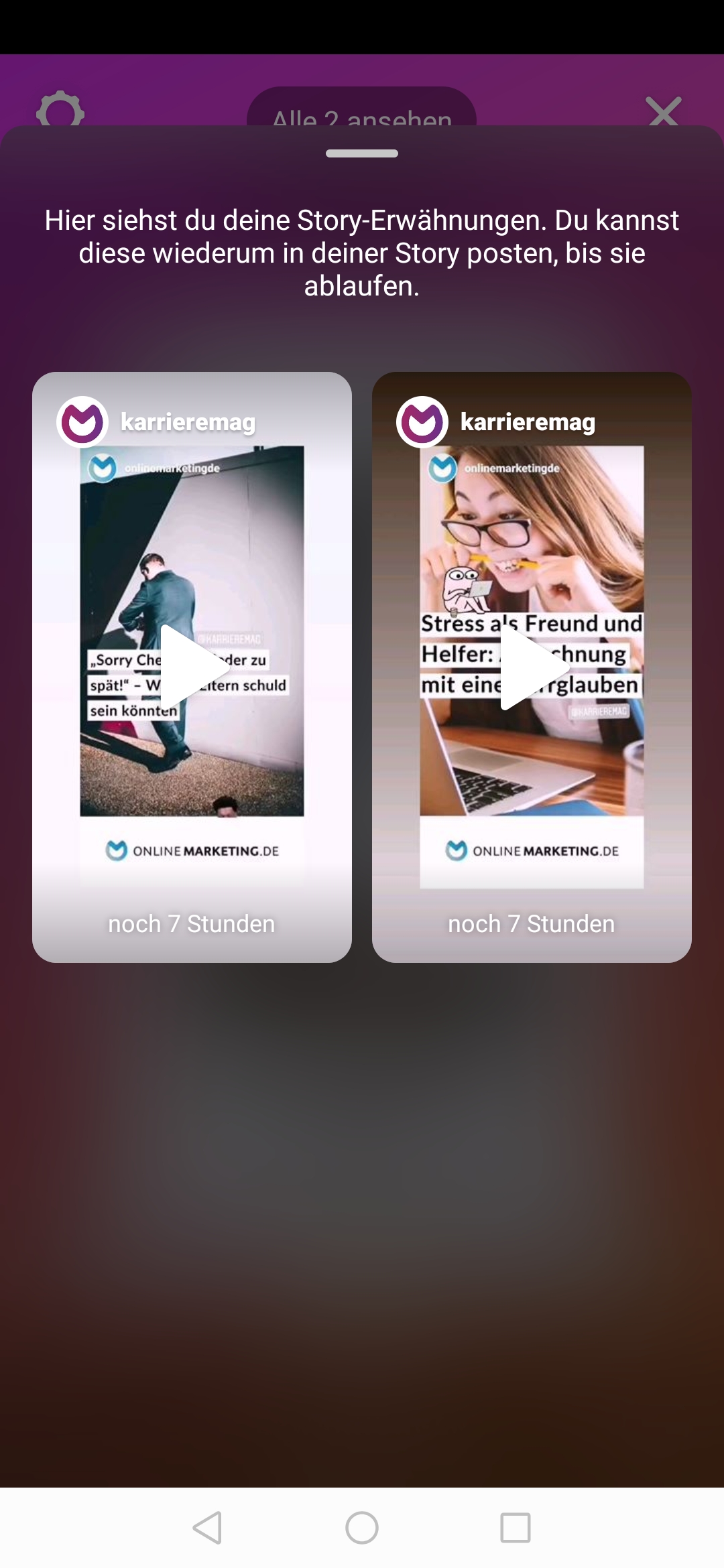724x1568 pixels.
Task: Open the 'Sorry Chef' karrieremag story mention
Action: tap(192, 667)
